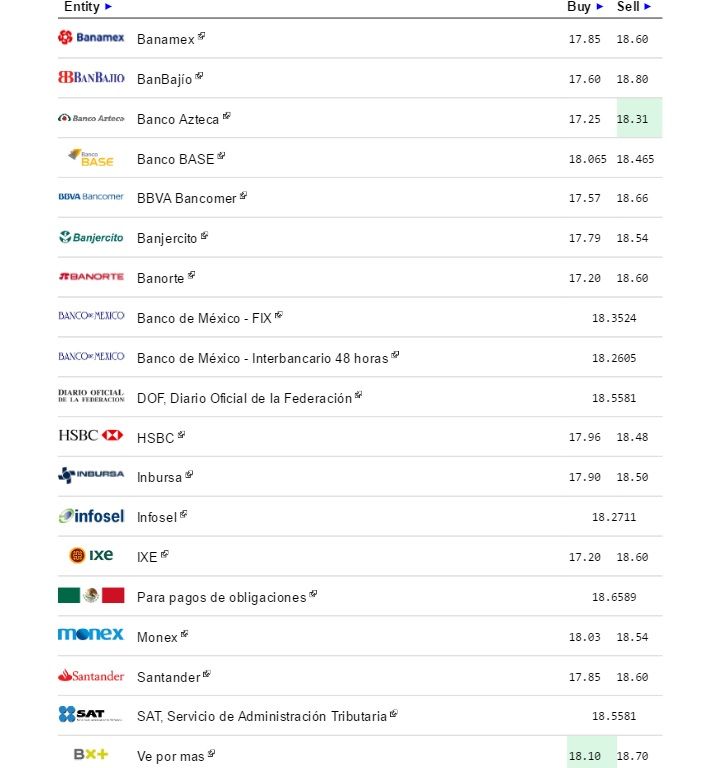709x768 pixels.
Task: Sort rates by Buy column
Action: pyautogui.click(x=585, y=7)
